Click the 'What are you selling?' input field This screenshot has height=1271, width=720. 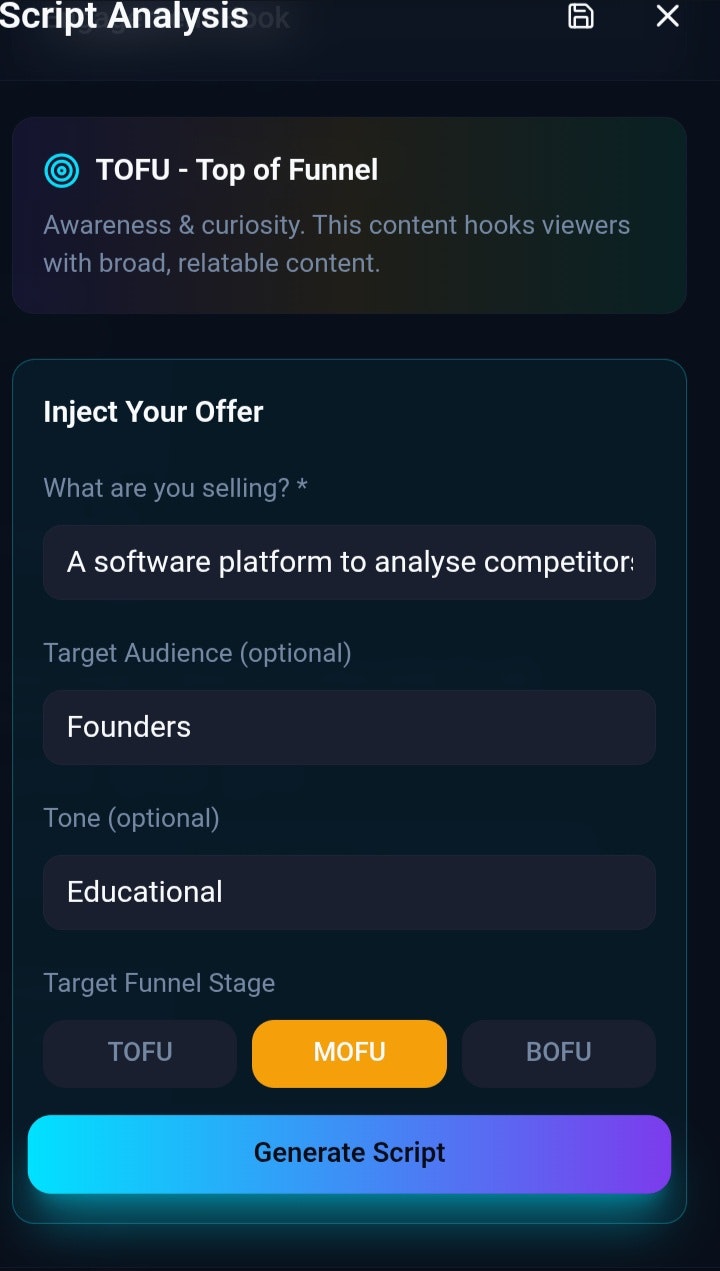click(x=349, y=562)
